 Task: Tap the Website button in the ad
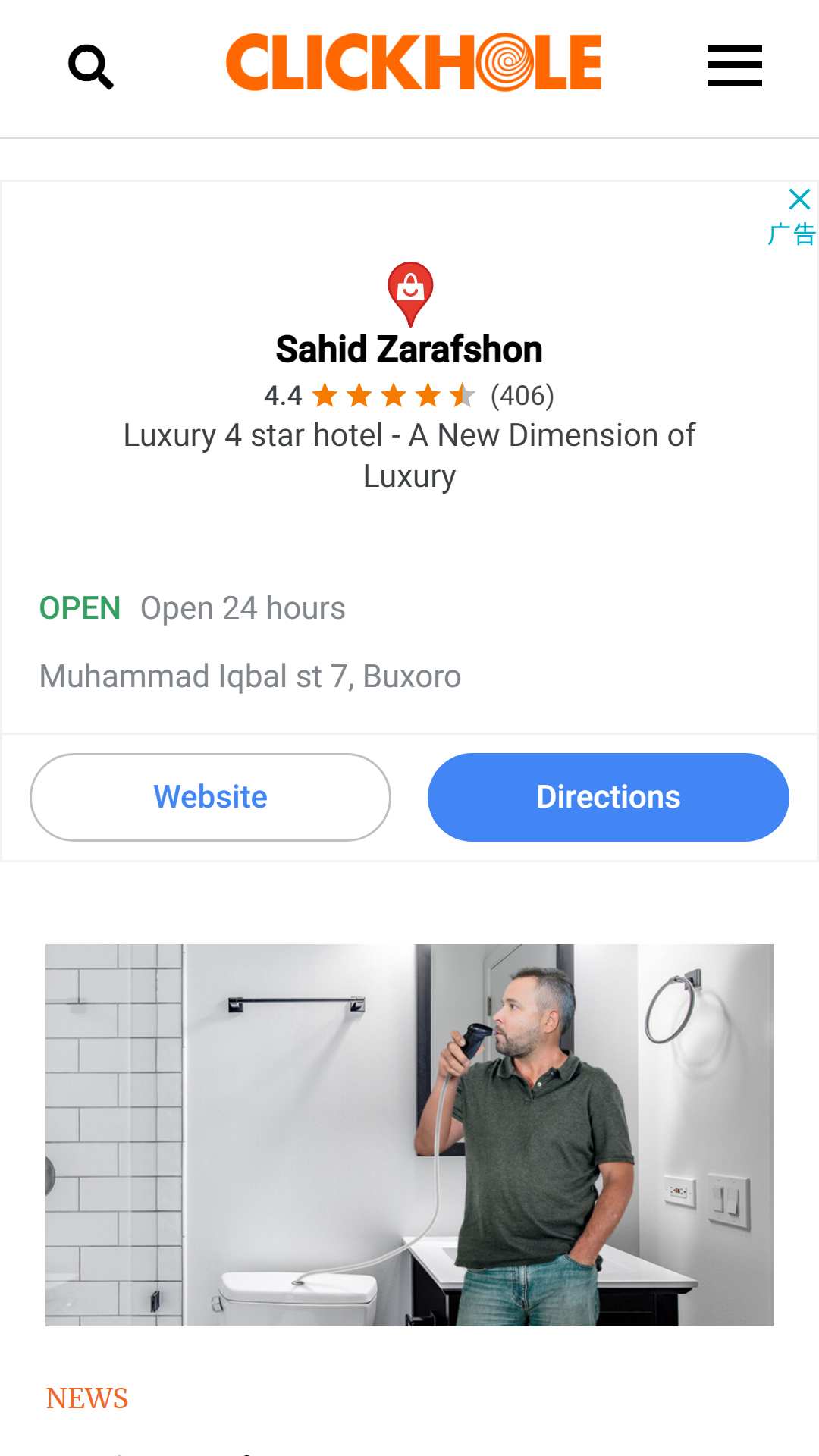tap(210, 797)
